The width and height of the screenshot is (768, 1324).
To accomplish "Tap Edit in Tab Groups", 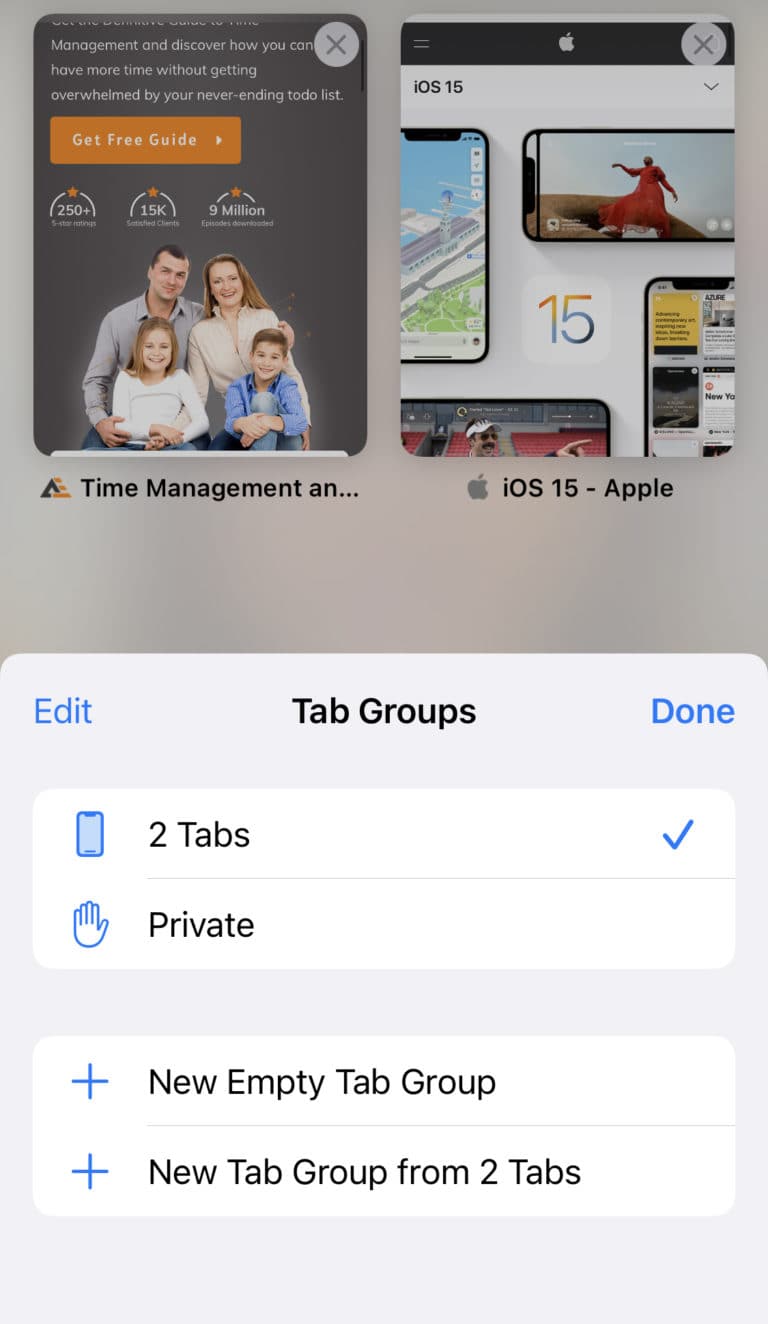I will tap(63, 711).
